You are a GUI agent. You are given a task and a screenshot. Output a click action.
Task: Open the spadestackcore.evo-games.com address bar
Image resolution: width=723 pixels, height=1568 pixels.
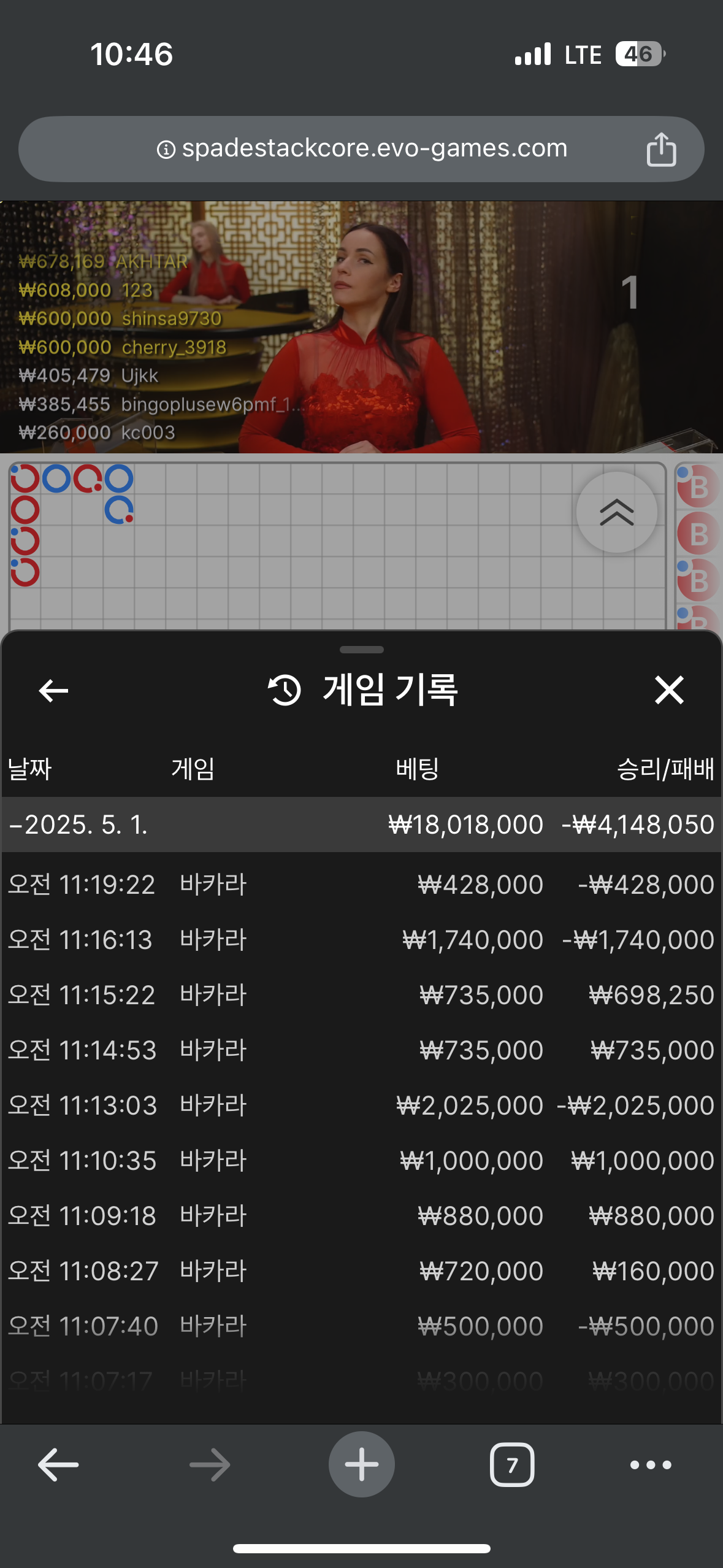pos(362,149)
